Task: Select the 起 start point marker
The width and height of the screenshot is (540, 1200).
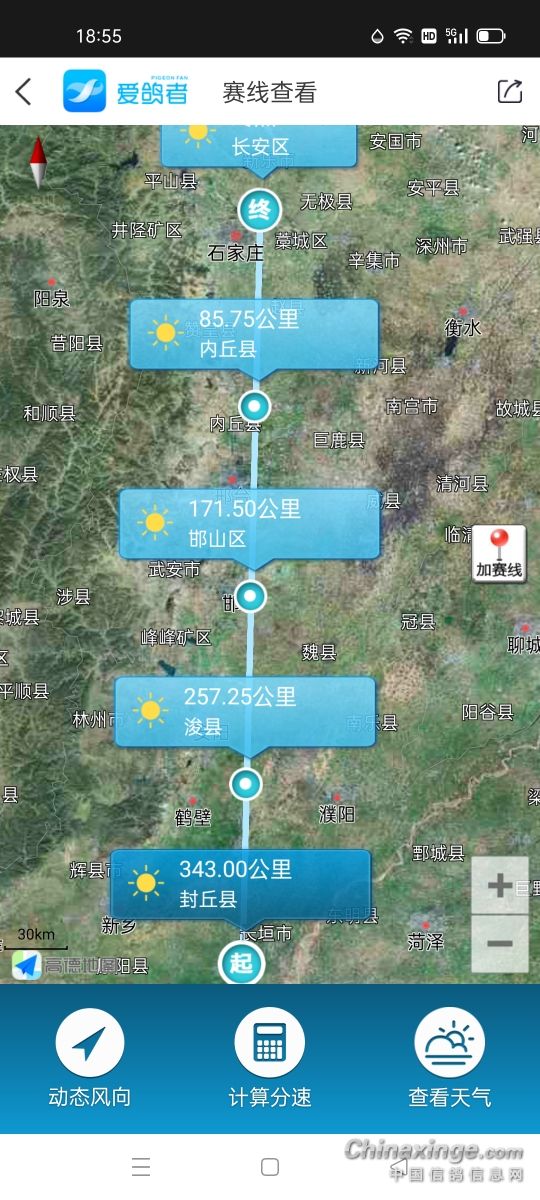Action: [x=240, y=964]
